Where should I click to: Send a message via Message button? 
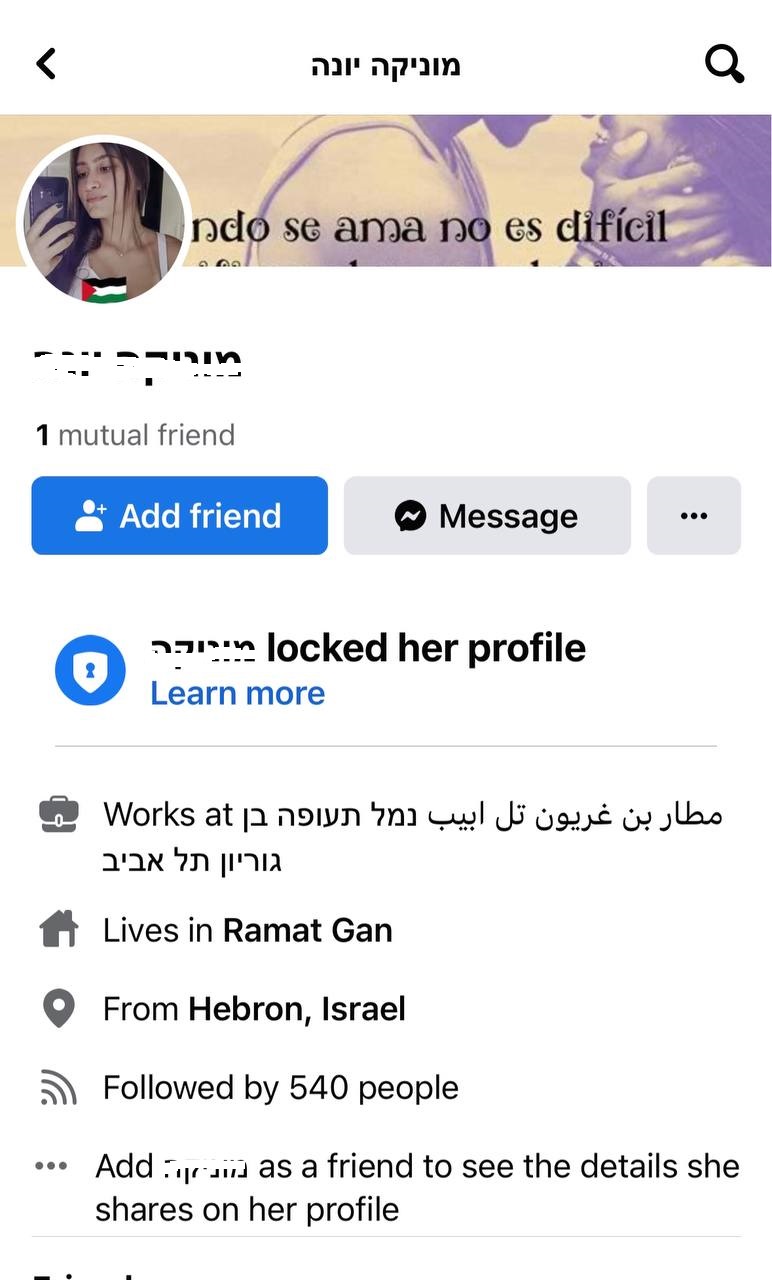(487, 516)
